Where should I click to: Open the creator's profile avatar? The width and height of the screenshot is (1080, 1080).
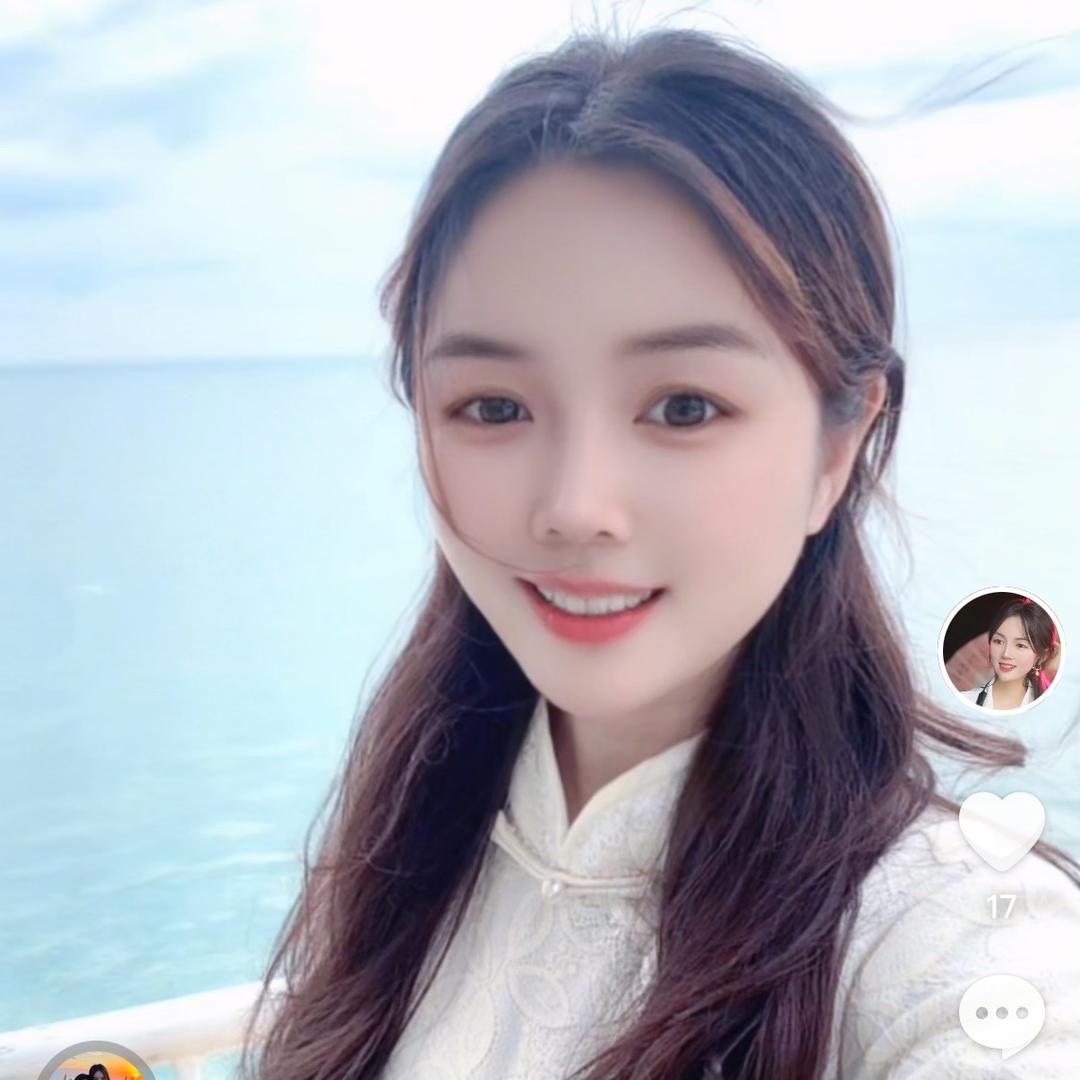pyautogui.click(x=1001, y=651)
